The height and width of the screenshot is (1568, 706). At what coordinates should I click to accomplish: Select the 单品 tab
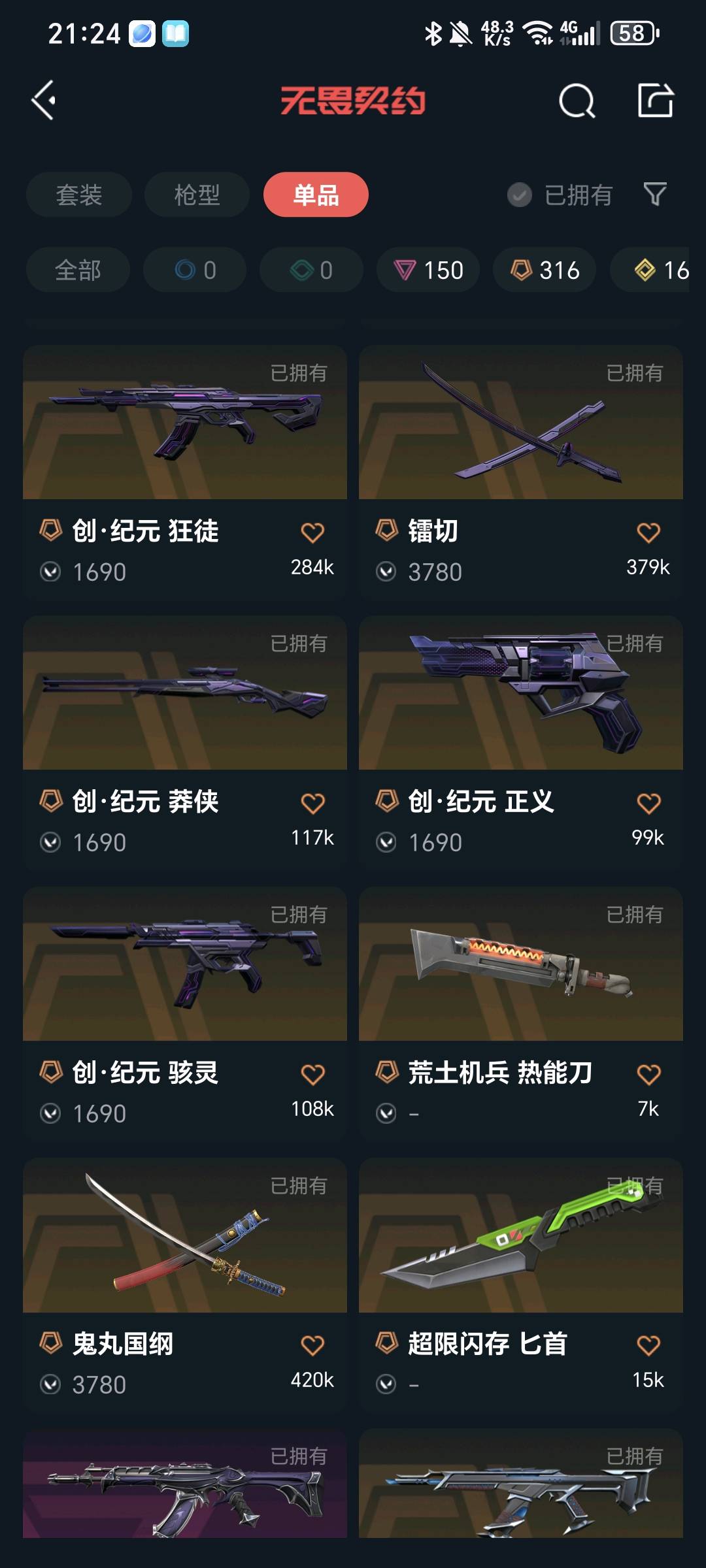(x=316, y=195)
